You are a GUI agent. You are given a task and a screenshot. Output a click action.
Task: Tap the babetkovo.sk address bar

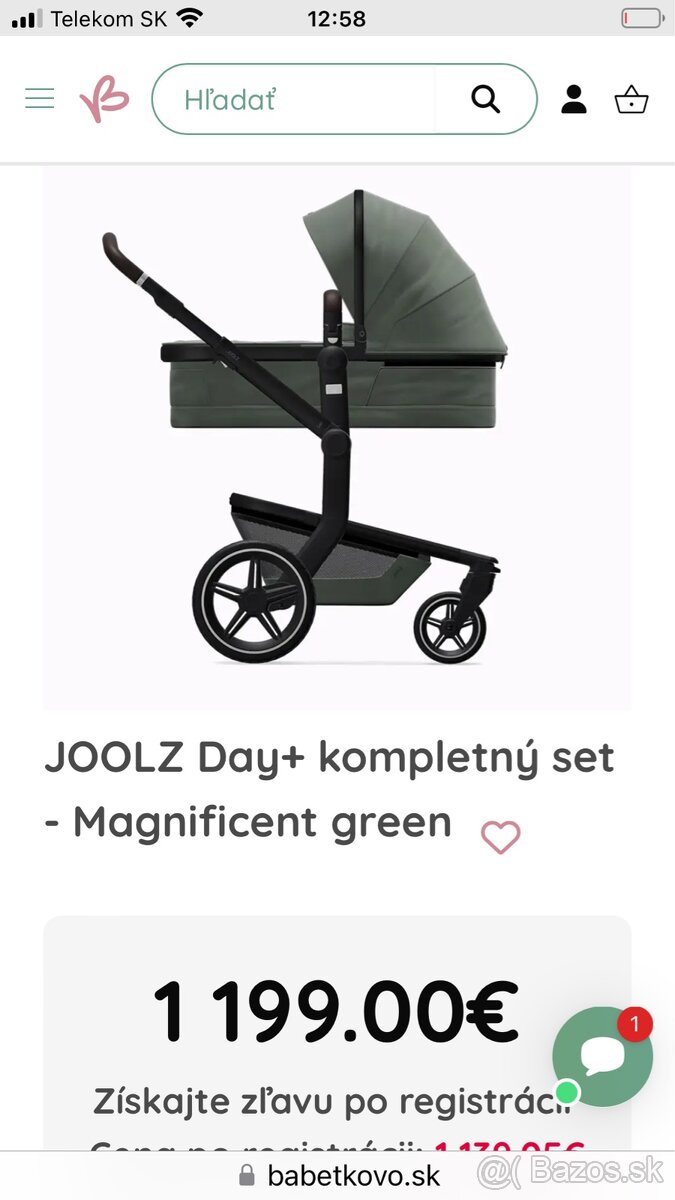tap(340, 1175)
